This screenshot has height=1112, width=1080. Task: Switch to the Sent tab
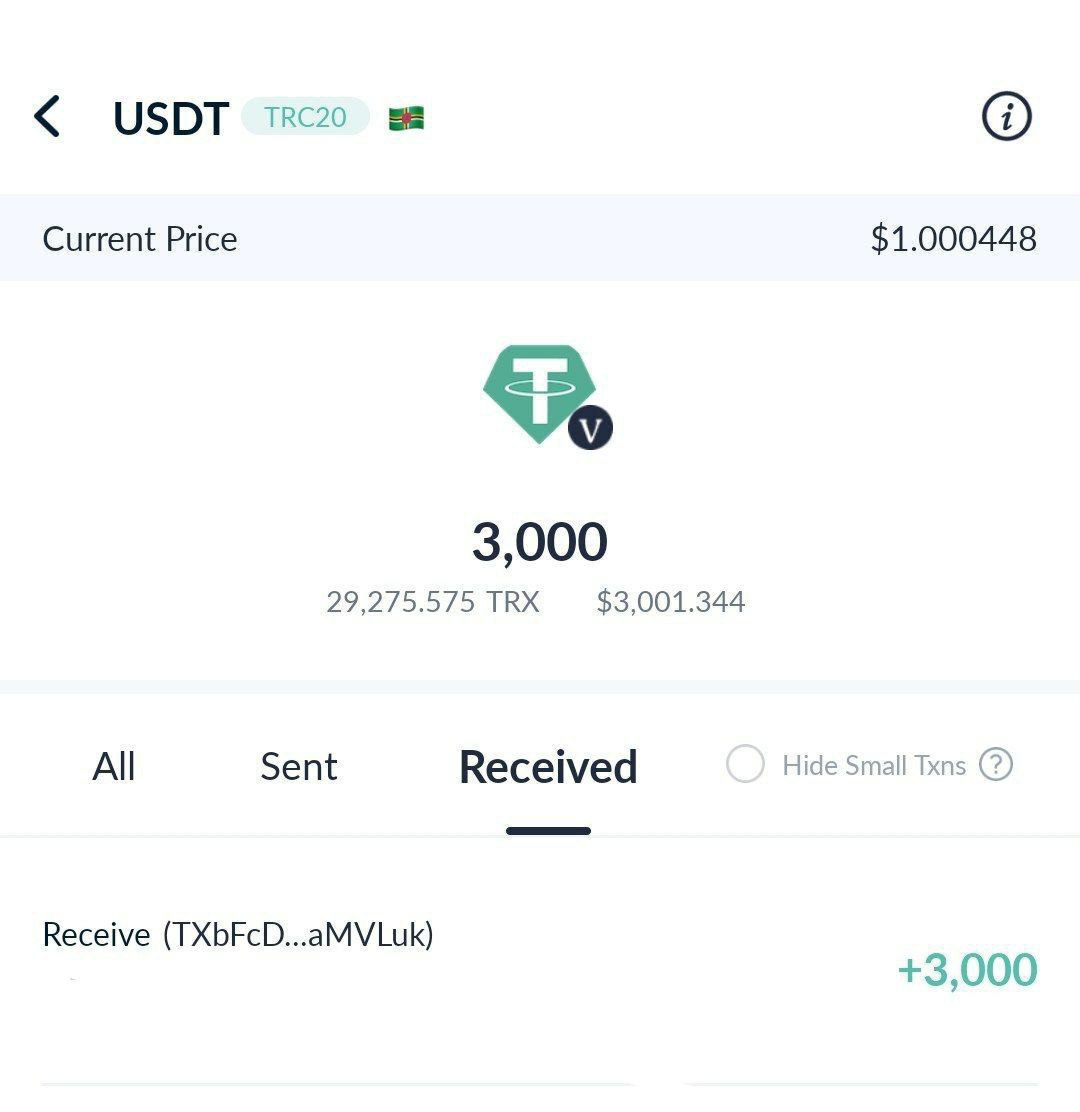(x=298, y=767)
